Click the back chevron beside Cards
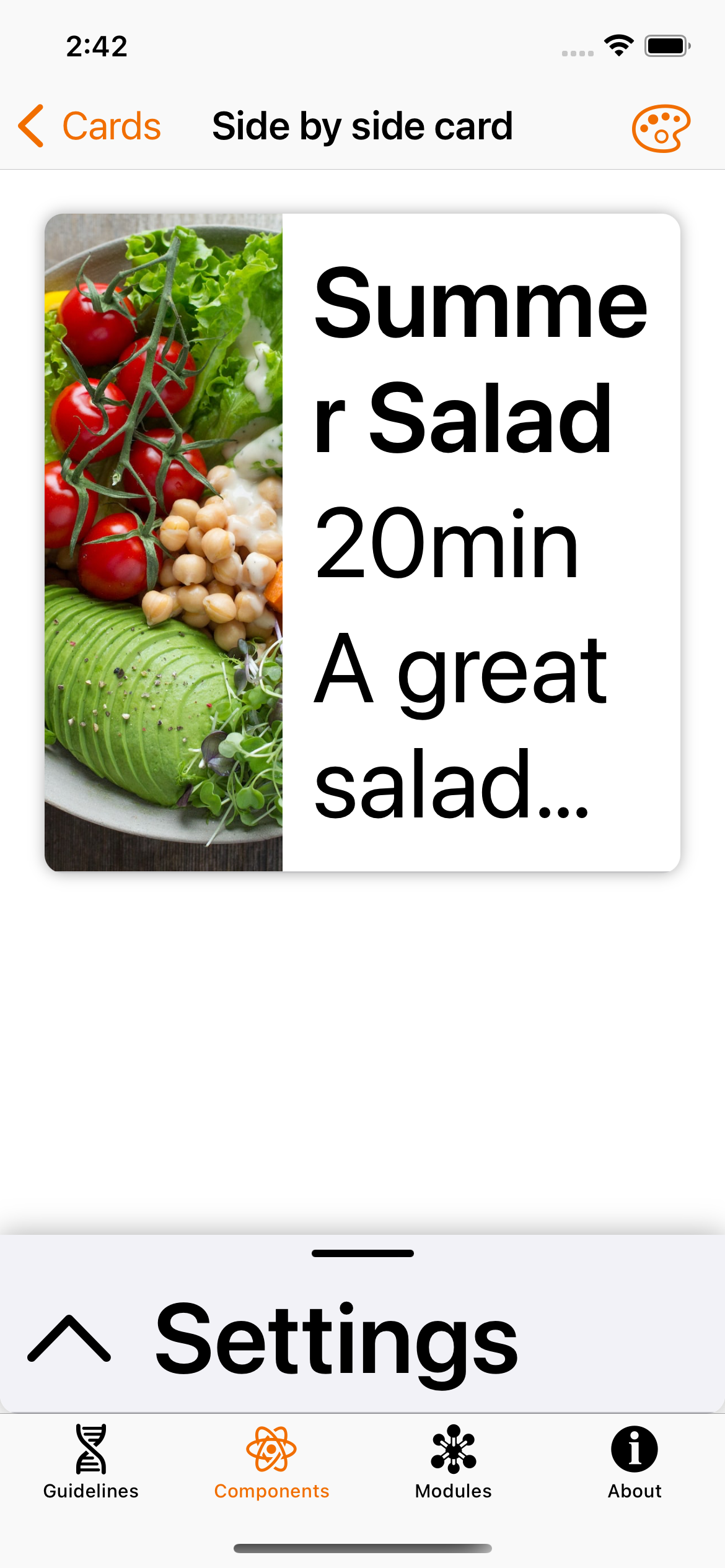Image resolution: width=725 pixels, height=1568 pixels. [x=31, y=126]
